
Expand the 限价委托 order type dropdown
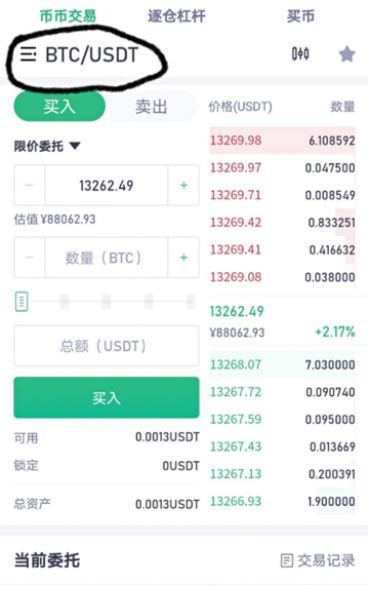click(x=47, y=146)
